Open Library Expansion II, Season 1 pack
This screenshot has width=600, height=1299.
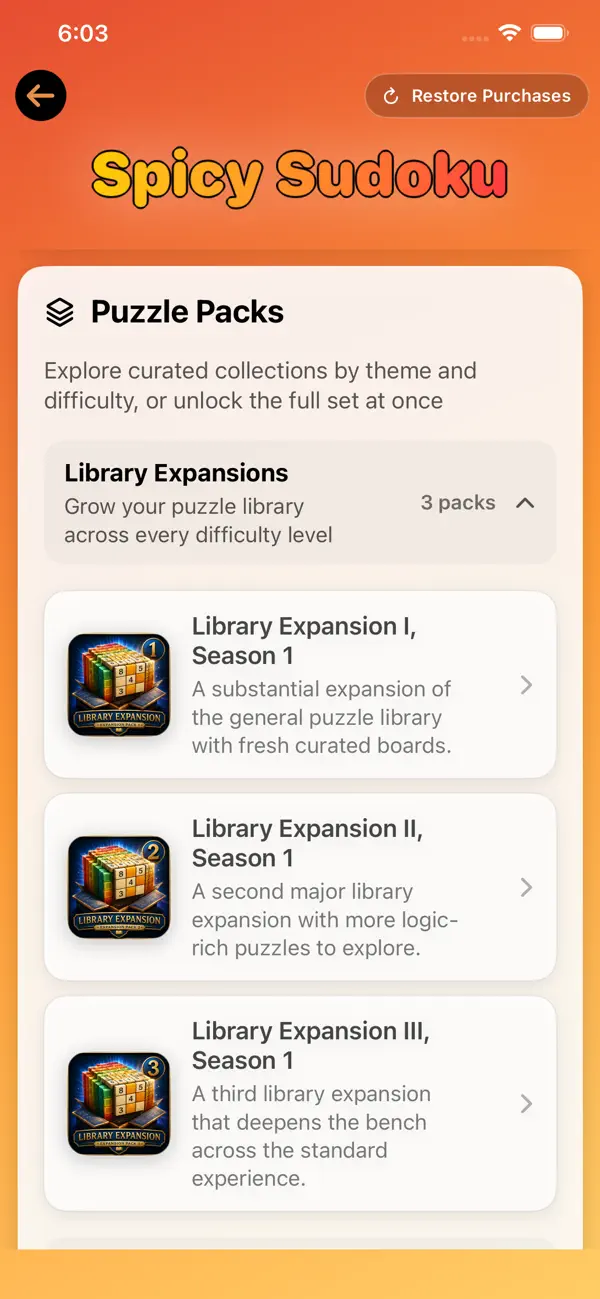(x=300, y=887)
